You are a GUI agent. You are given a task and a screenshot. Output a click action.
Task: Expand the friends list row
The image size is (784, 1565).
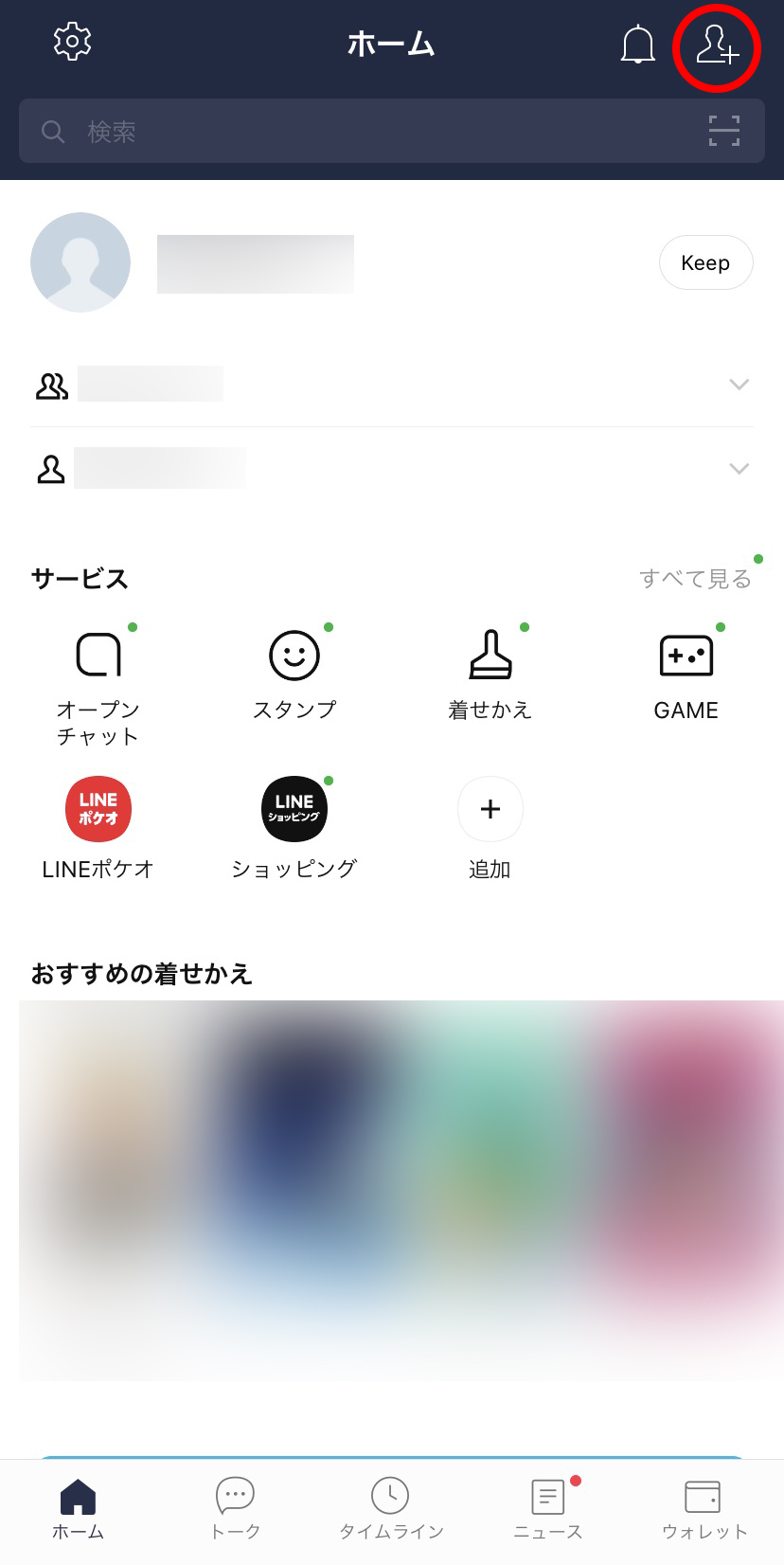tap(392, 467)
